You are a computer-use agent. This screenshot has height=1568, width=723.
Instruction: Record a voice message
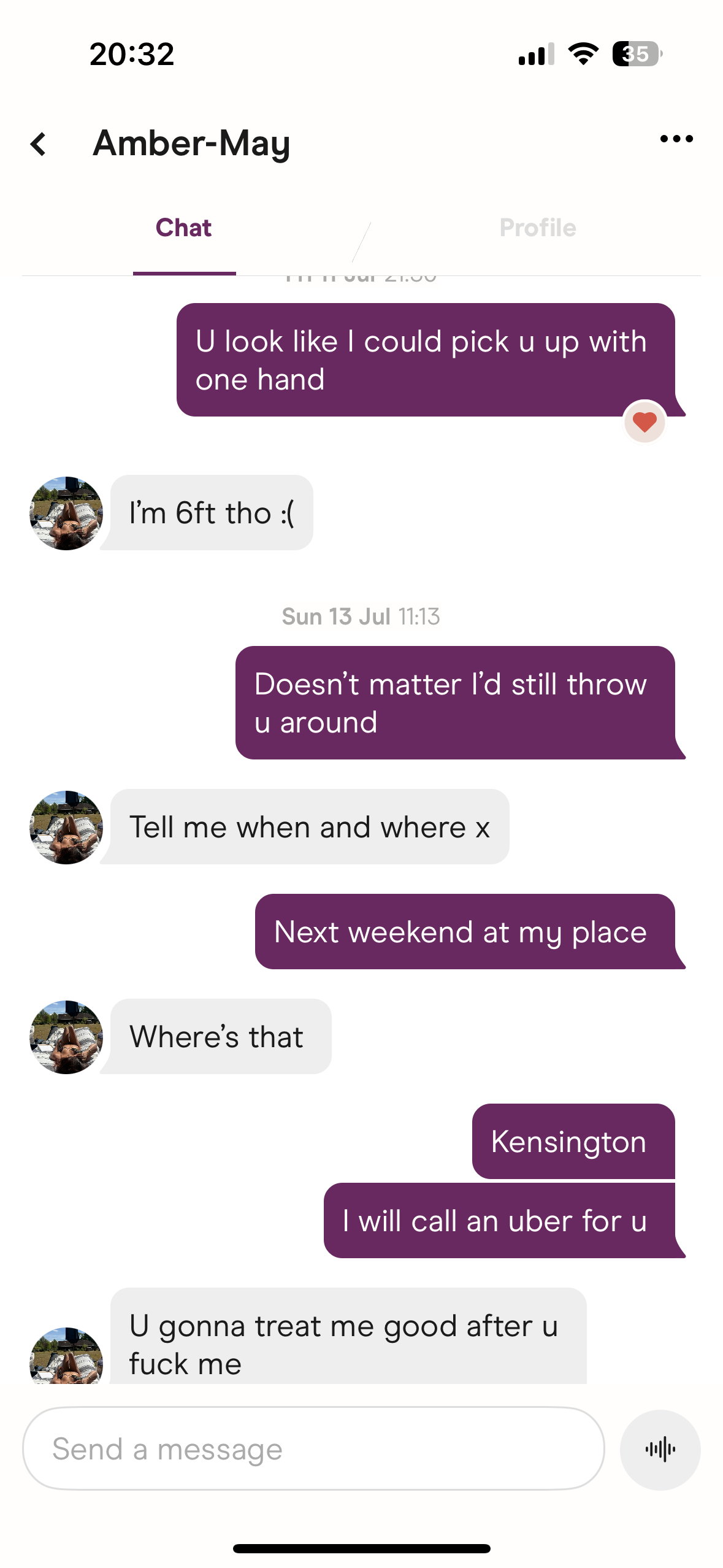coord(660,1450)
